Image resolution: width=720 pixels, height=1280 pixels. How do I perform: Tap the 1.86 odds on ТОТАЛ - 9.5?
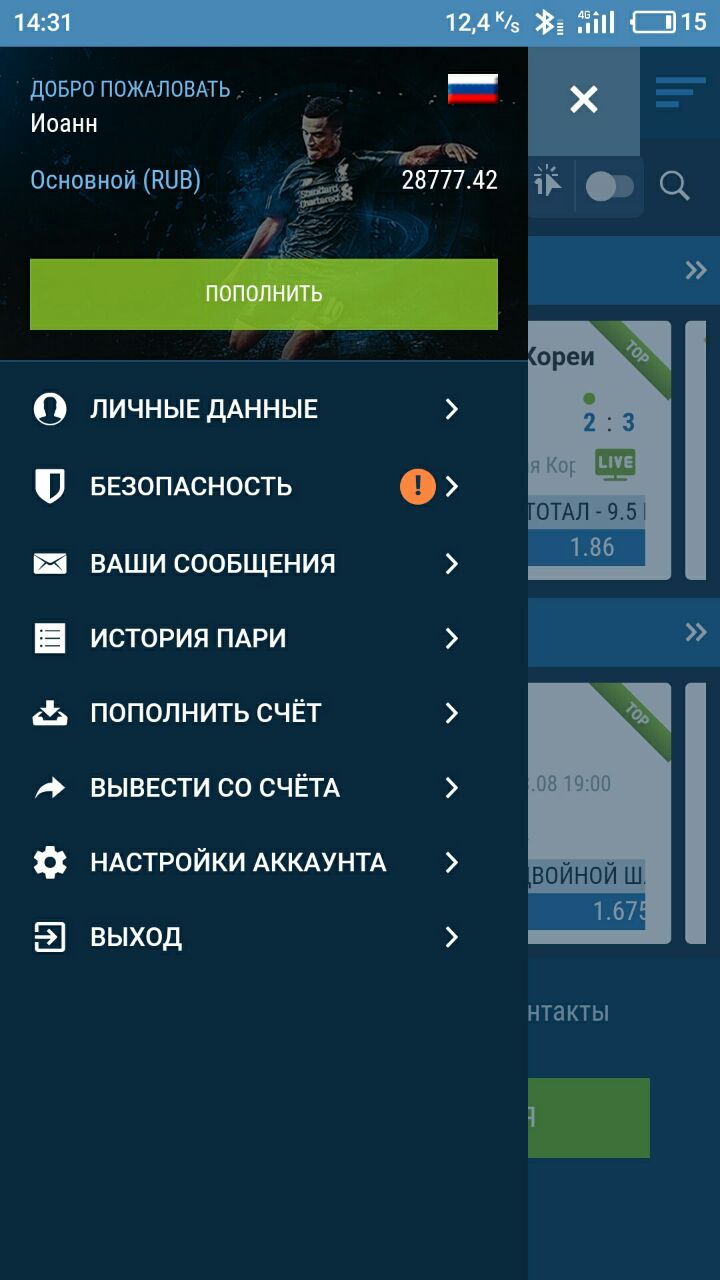(590, 547)
